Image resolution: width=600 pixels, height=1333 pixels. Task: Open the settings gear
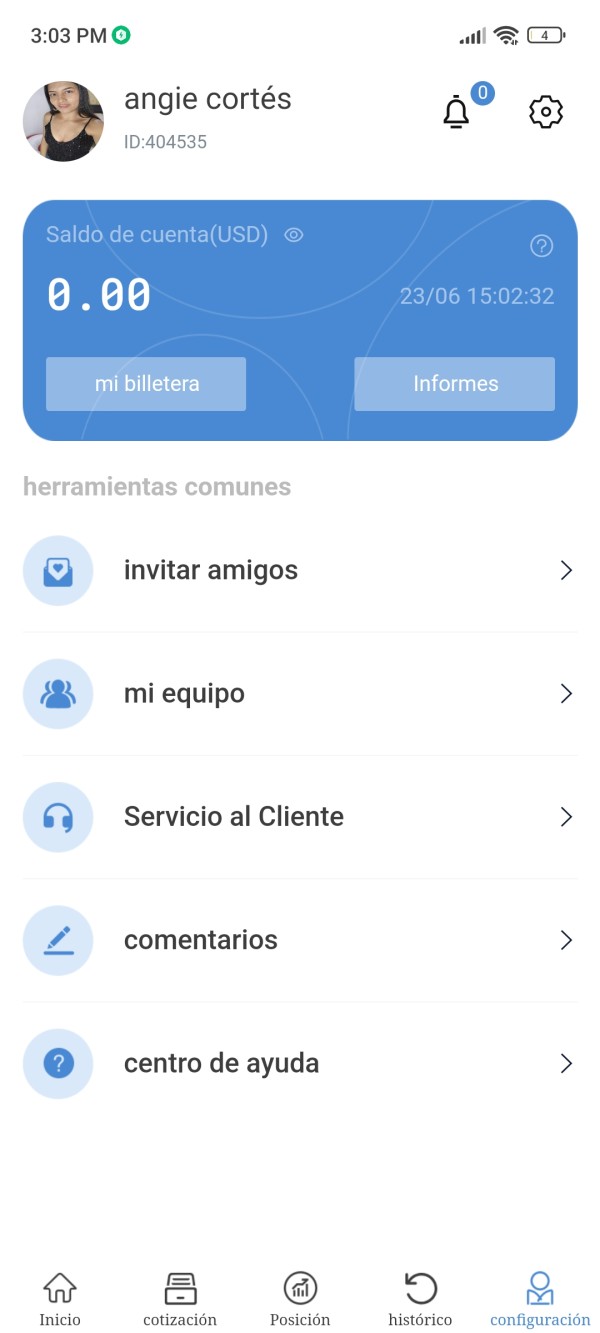(545, 112)
